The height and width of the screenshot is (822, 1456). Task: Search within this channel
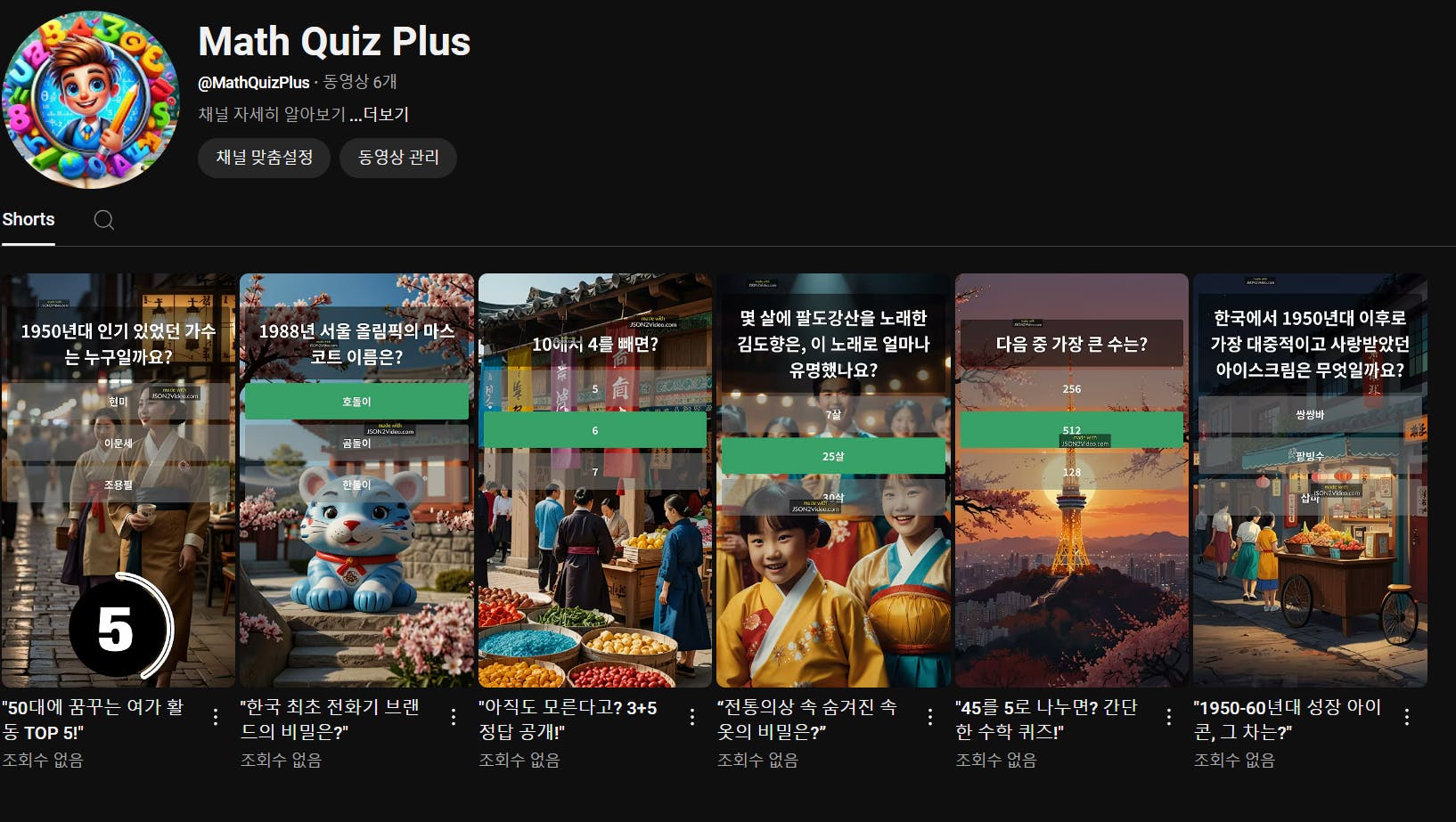click(x=104, y=220)
